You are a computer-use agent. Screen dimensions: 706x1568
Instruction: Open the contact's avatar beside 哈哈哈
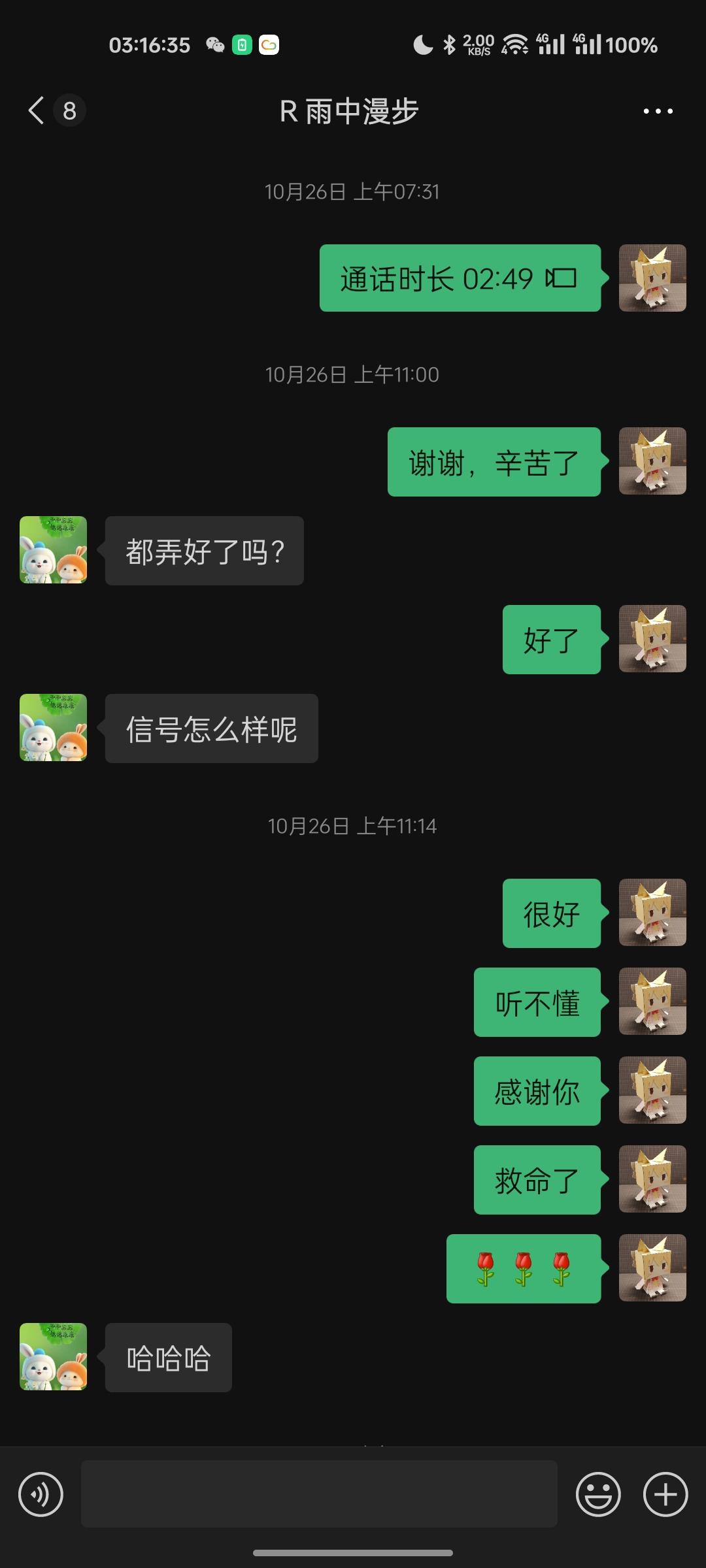[54, 1357]
